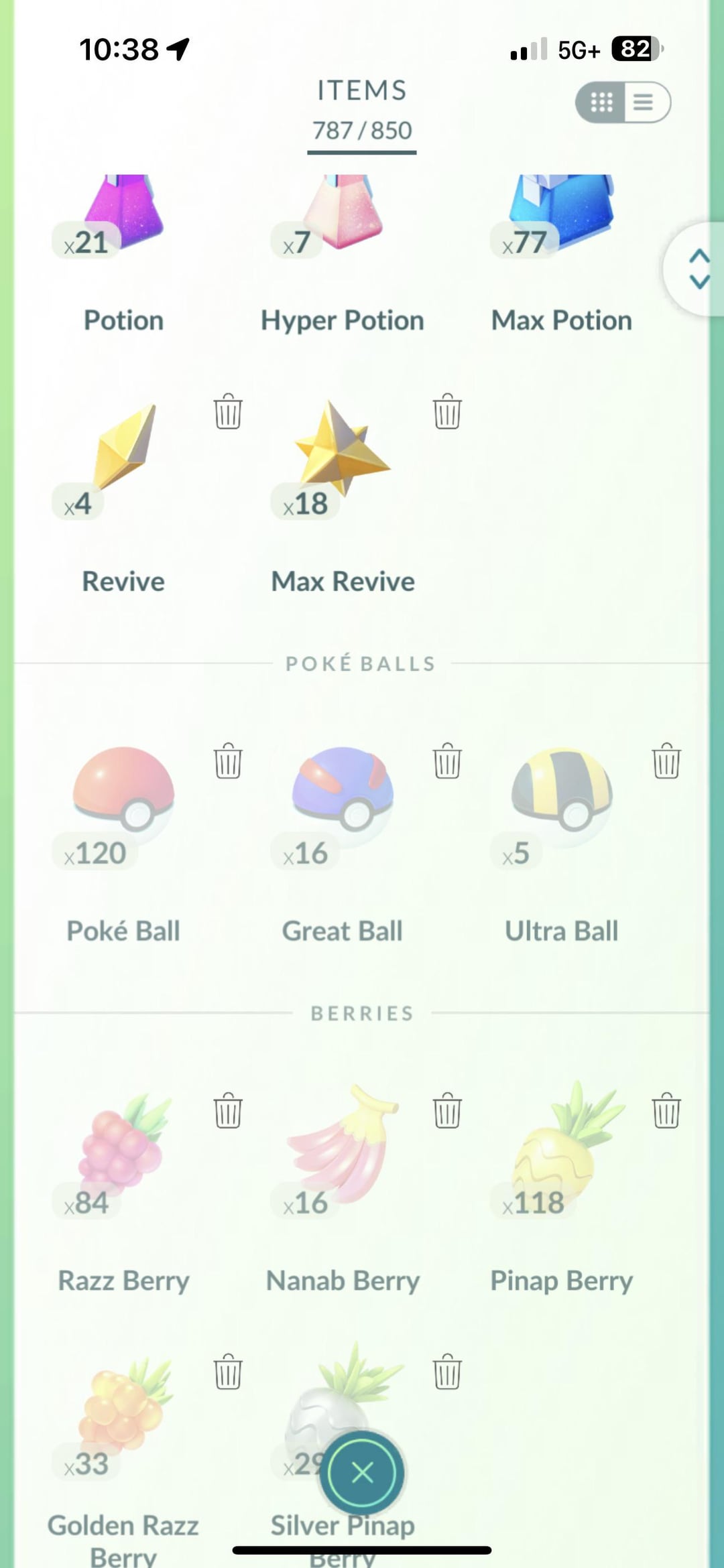Open the Potion item
The width and height of the screenshot is (724, 1568).
click(x=123, y=255)
